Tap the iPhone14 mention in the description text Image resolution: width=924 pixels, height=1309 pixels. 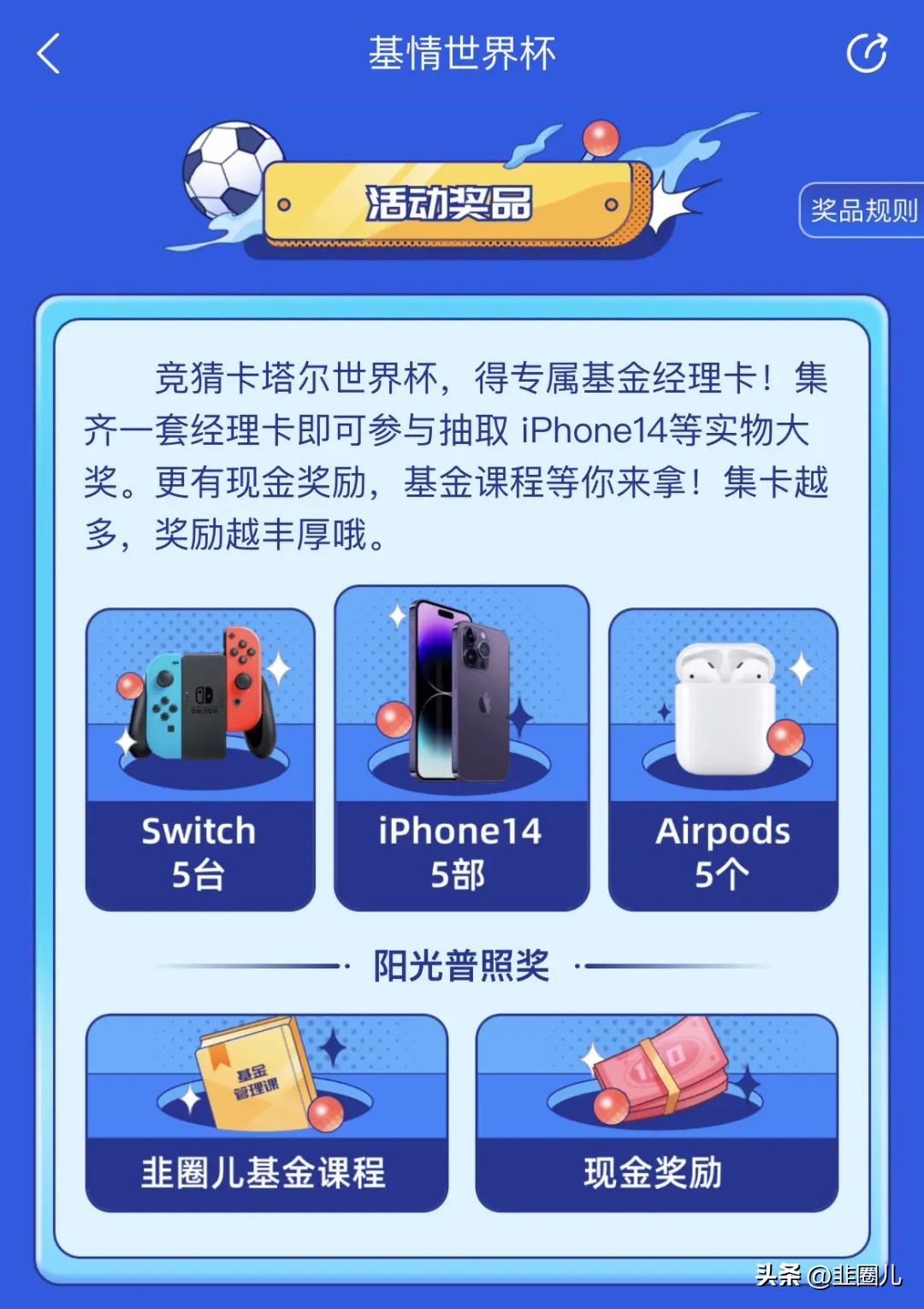(x=582, y=432)
